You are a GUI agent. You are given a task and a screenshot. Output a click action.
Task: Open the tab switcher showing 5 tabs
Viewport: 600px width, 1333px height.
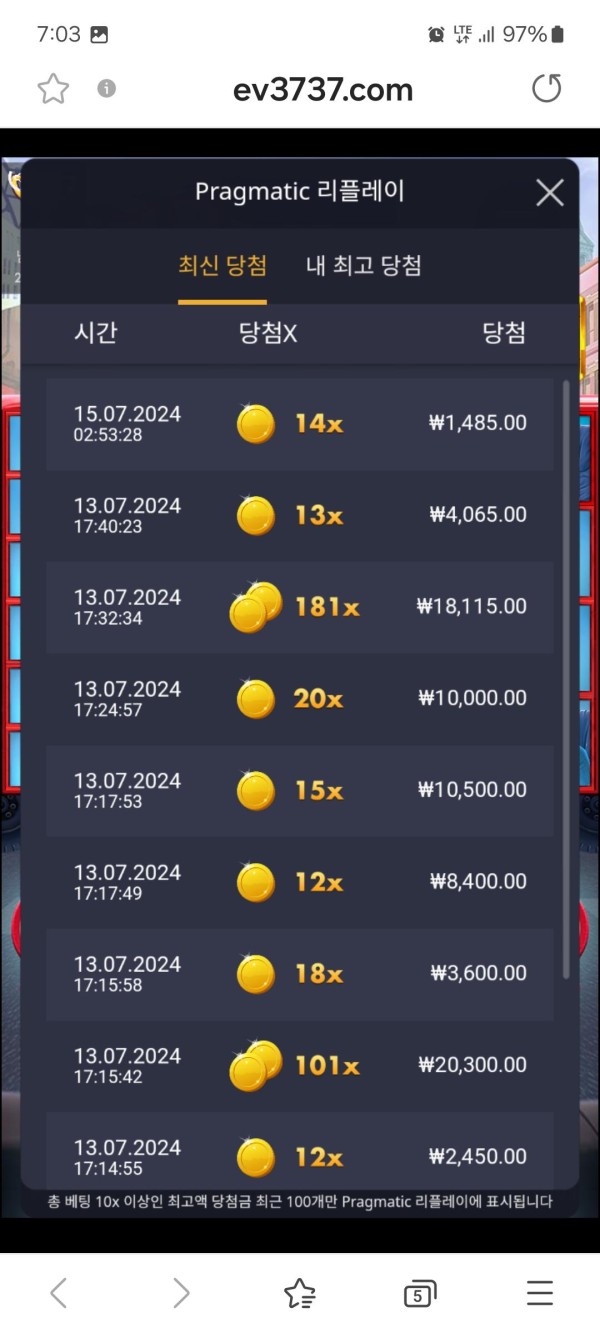pyautogui.click(x=420, y=1293)
